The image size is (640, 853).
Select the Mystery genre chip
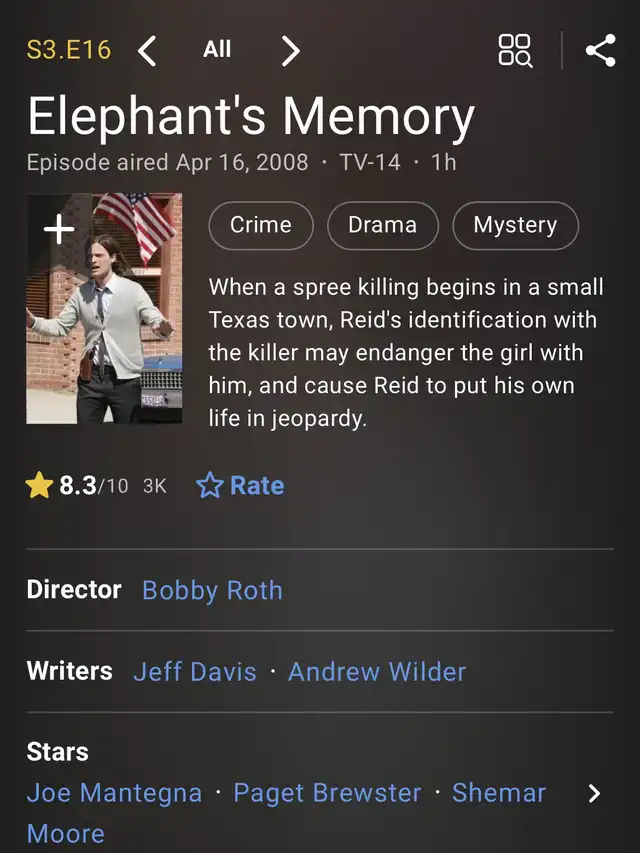(515, 225)
